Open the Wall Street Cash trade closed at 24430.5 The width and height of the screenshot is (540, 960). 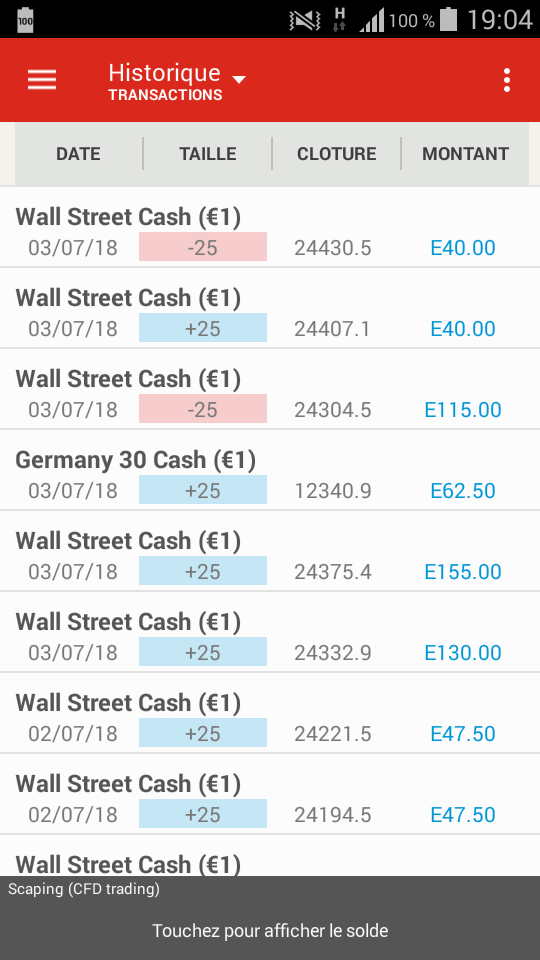click(270, 228)
